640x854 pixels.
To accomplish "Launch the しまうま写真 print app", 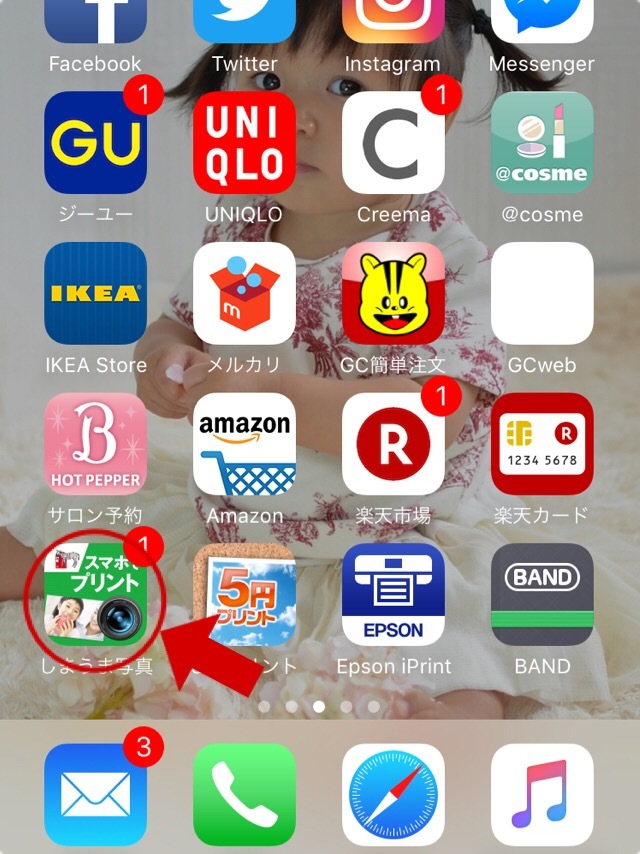I will [95, 595].
